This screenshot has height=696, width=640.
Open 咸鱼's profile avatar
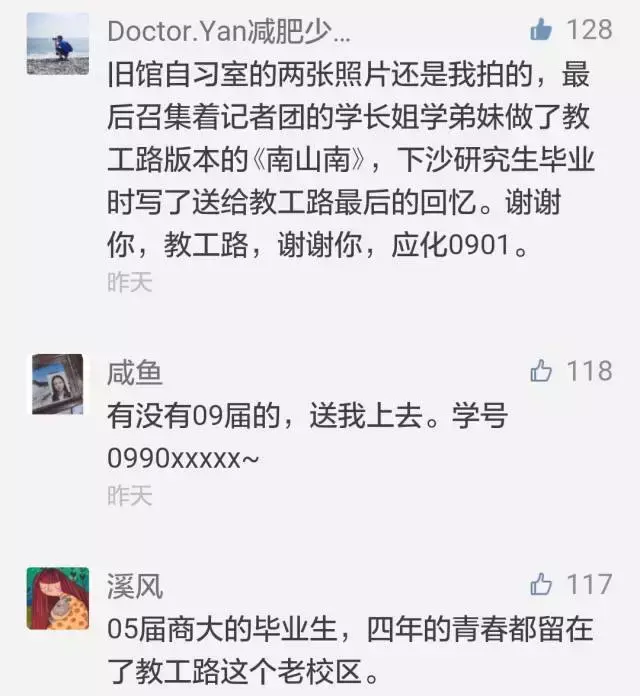[x=57, y=385]
